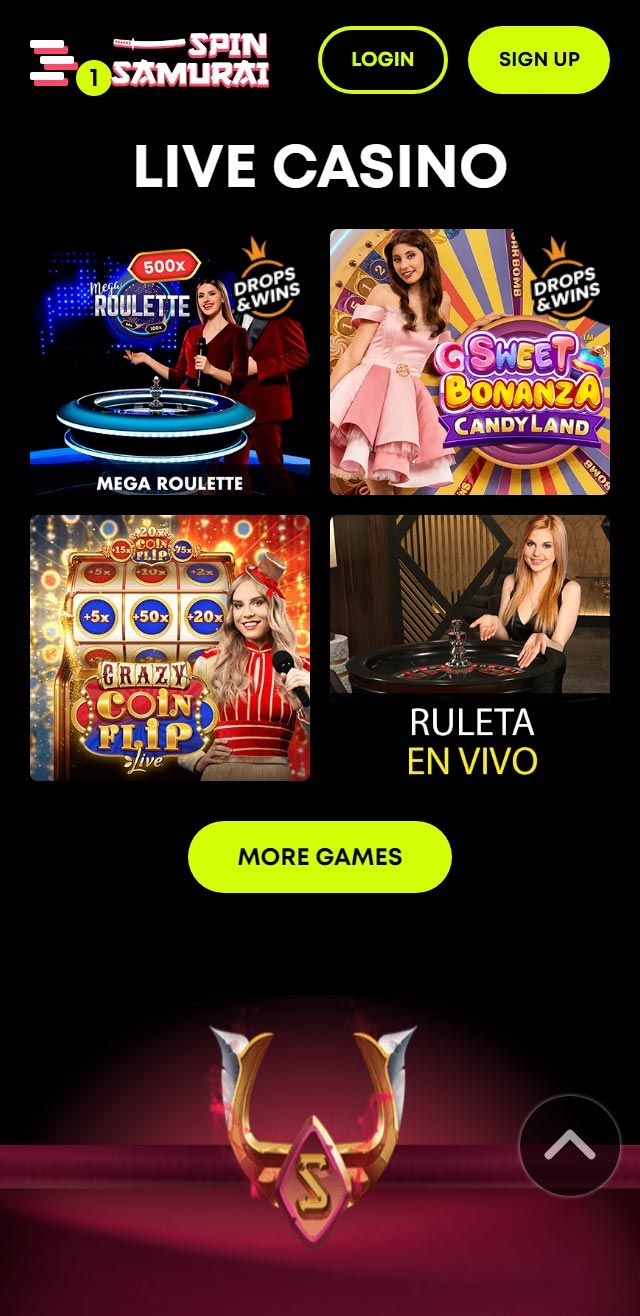The height and width of the screenshot is (1316, 640).
Task: Launch Sweet Bonanza Candyland
Action: [x=470, y=362]
